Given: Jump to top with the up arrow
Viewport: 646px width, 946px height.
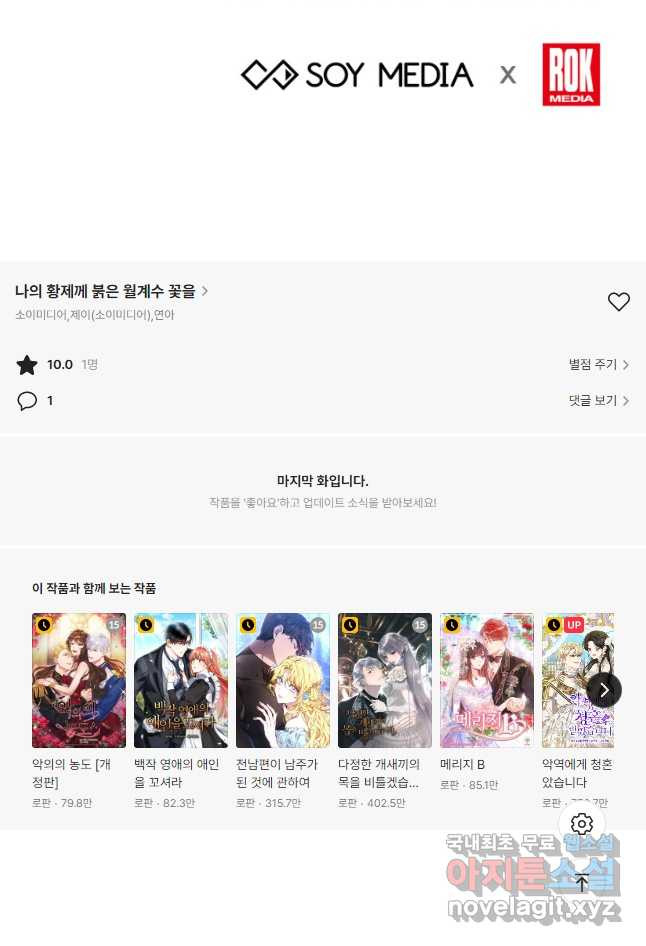Looking at the screenshot, I should [582, 883].
